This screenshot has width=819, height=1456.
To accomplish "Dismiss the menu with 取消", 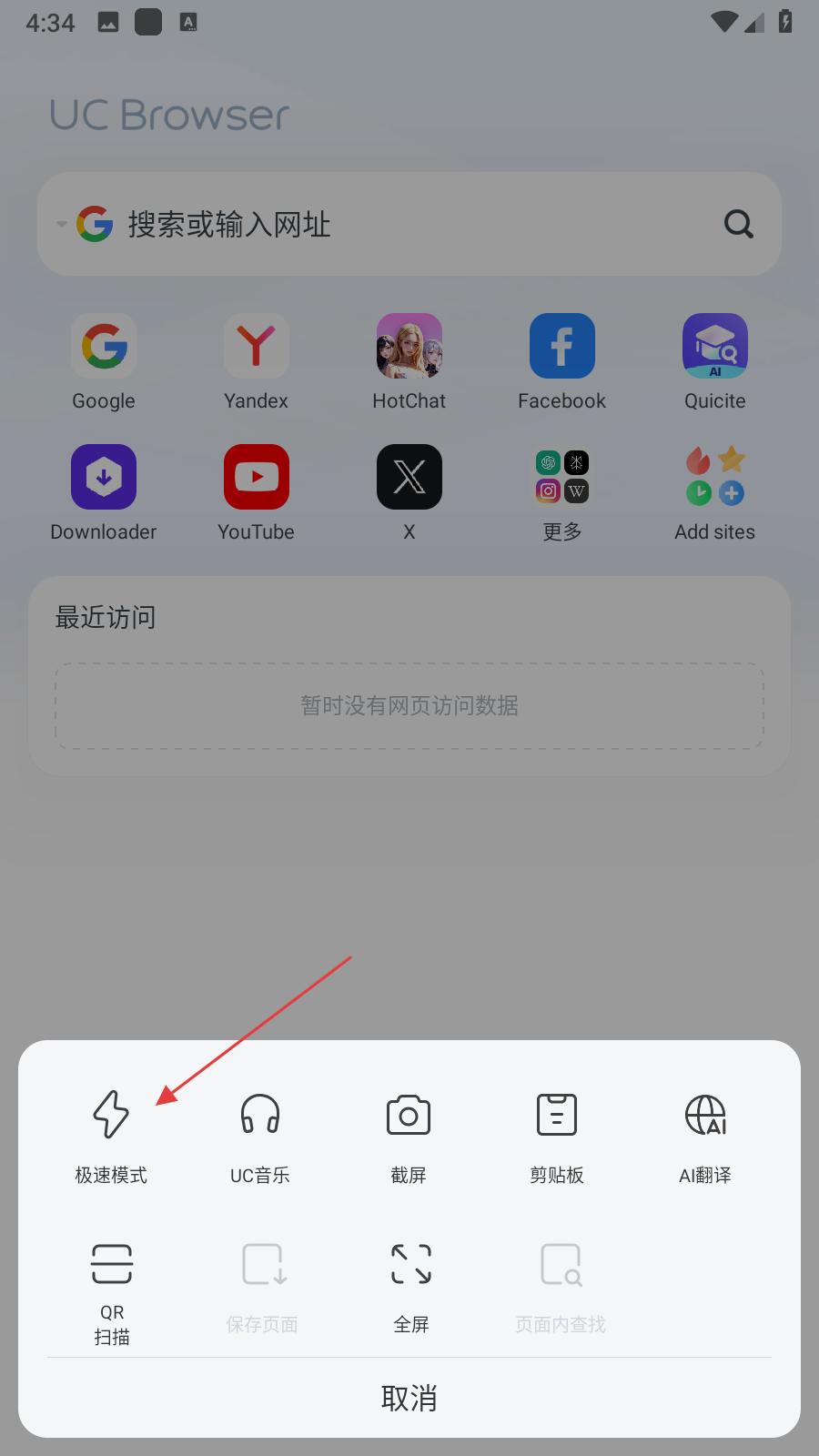I will click(x=409, y=1398).
